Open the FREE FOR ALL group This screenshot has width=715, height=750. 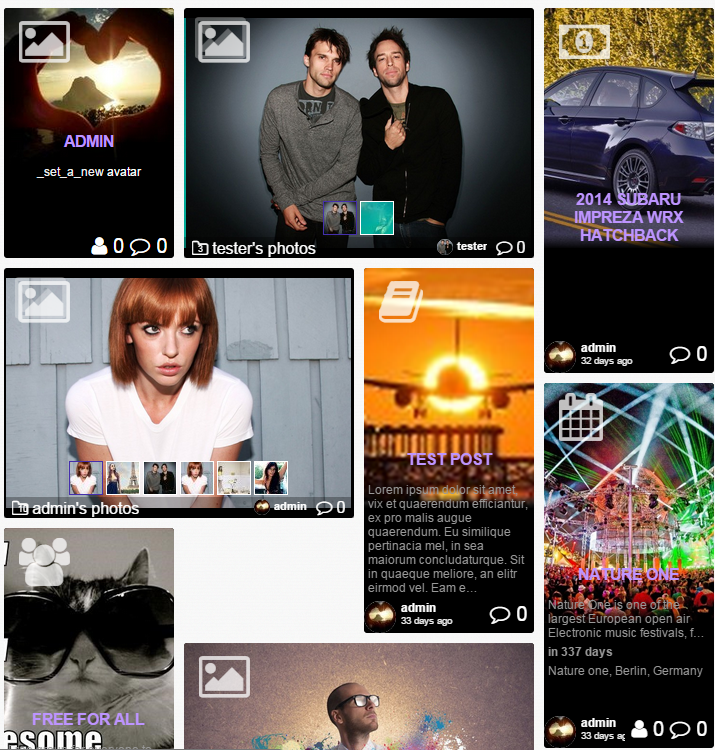point(88,719)
